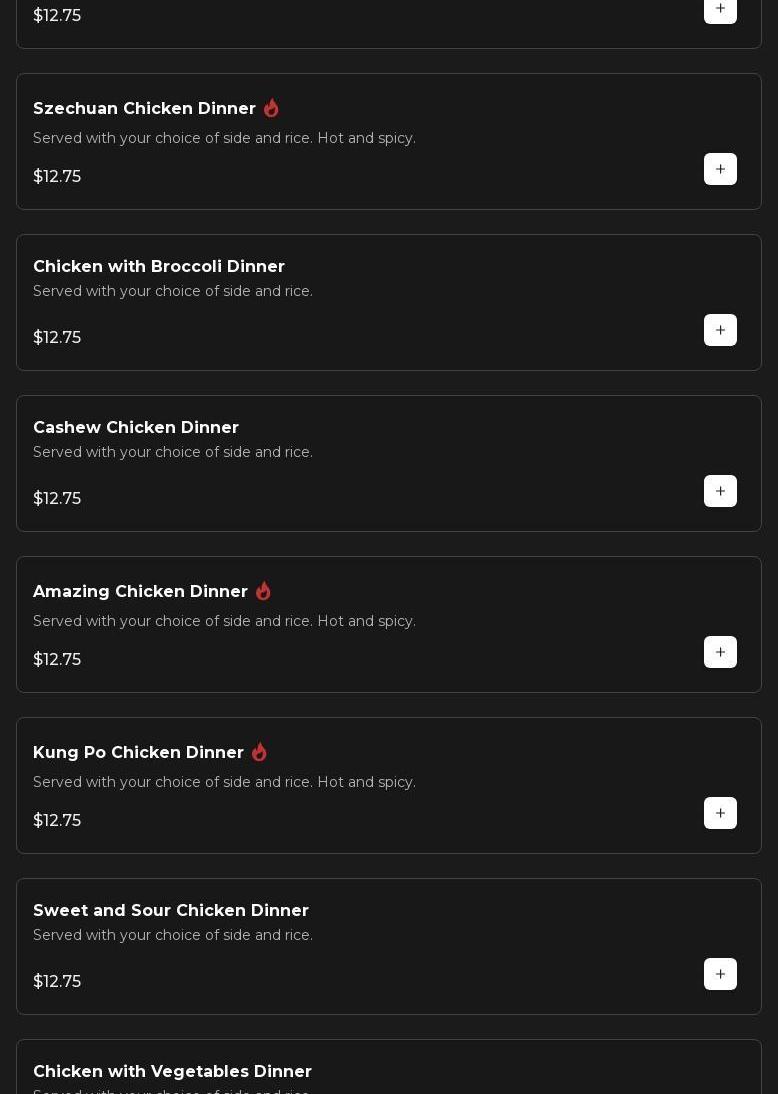
Task: Tap plus on Cashew Chicken Dinner
Action: [720, 491]
